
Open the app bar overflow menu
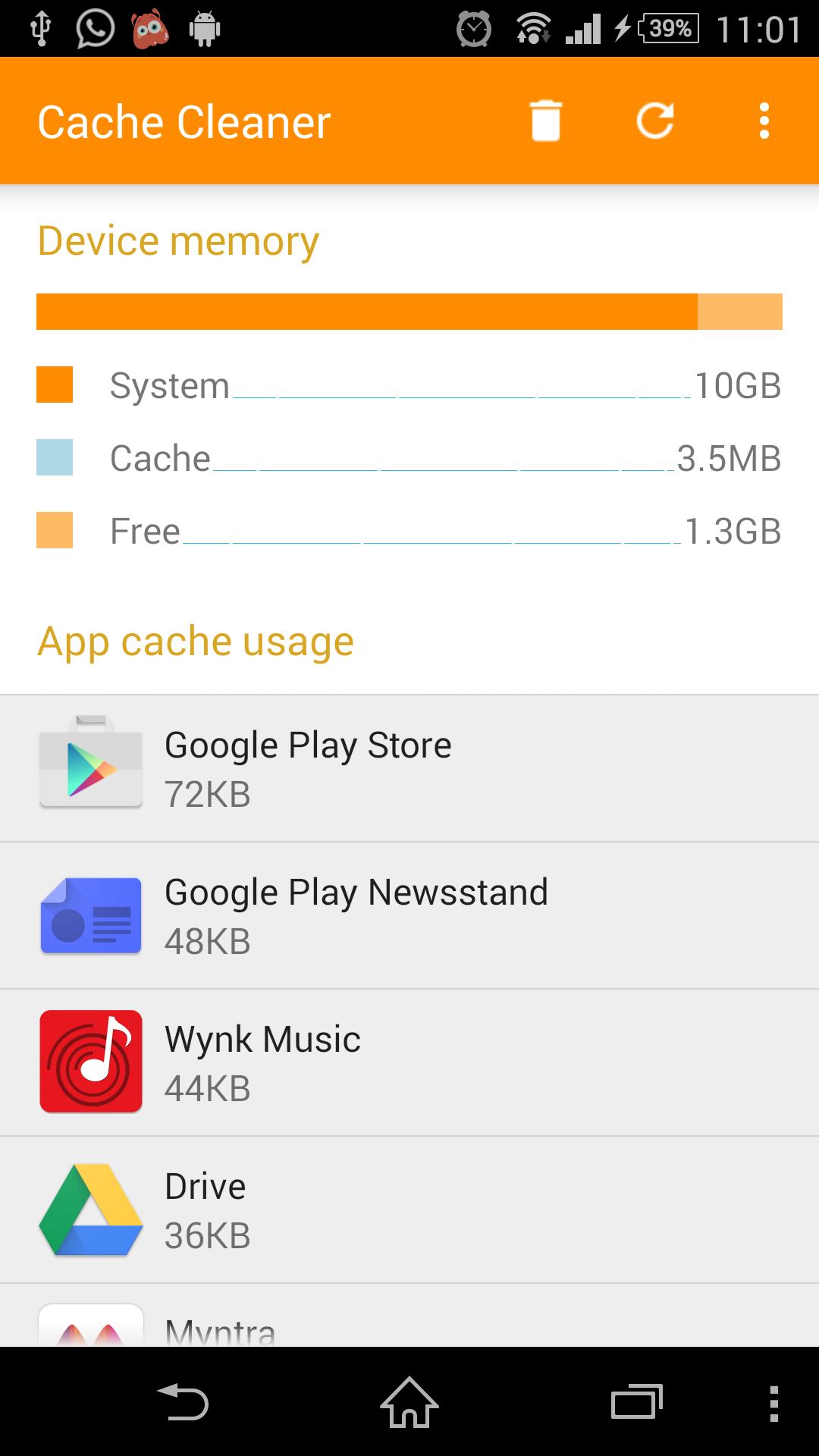764,121
